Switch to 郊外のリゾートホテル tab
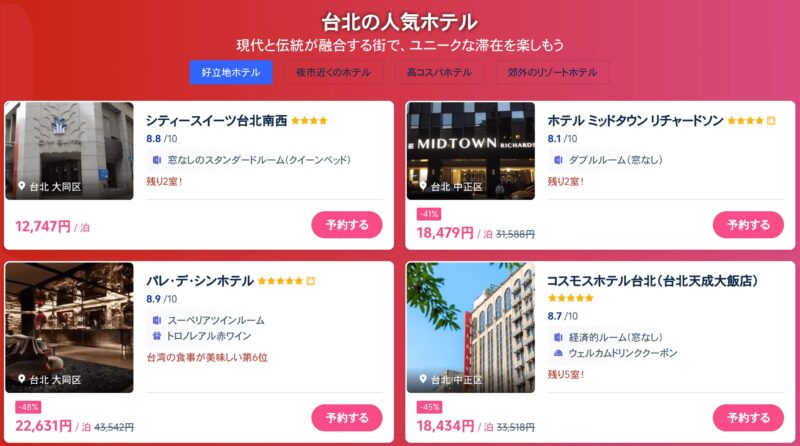The image size is (800, 446). pos(552,72)
